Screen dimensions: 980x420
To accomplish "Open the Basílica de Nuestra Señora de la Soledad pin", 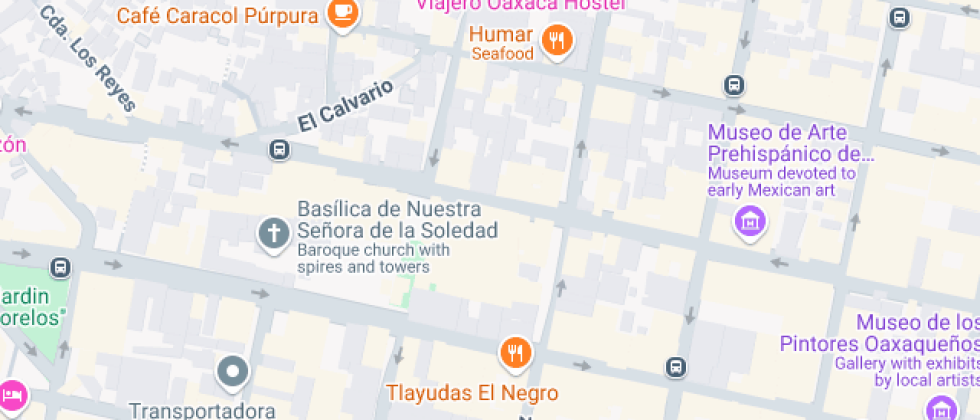I will point(274,236).
